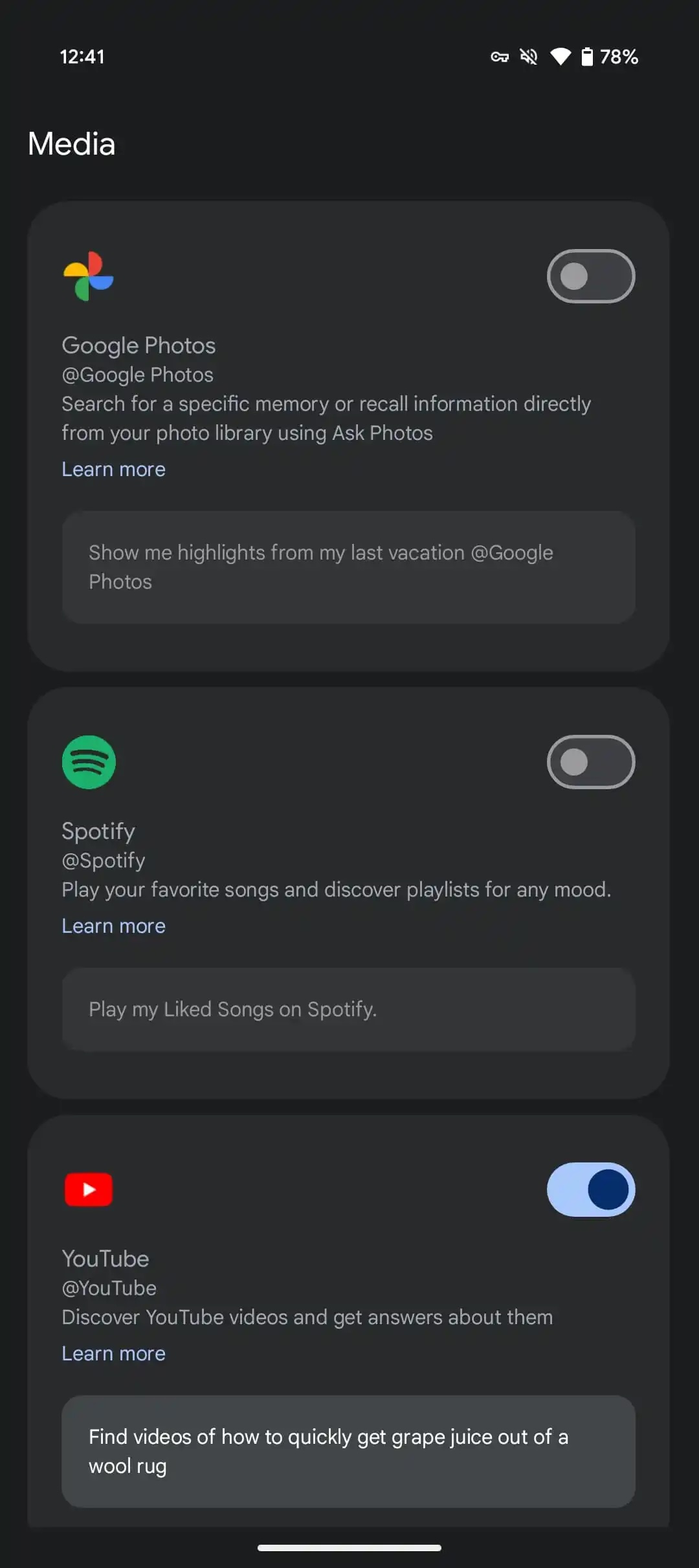This screenshot has height=1568, width=699.
Task: Enable the Google Photos extension toggle
Action: tap(590, 276)
